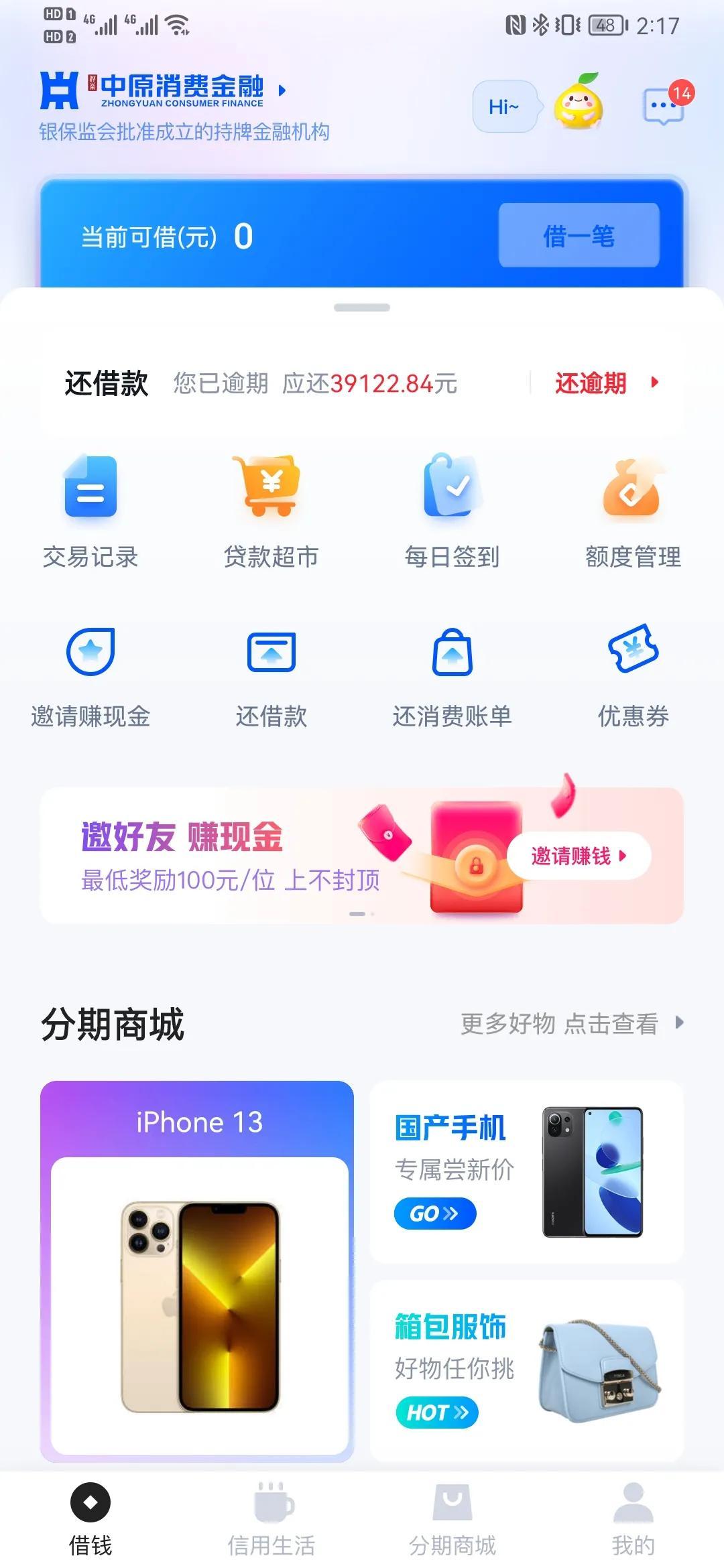Viewport: 724px width, 1568px height.
Task: Expand 更多好物 点击查看 arrow
Action: pos(679,1023)
